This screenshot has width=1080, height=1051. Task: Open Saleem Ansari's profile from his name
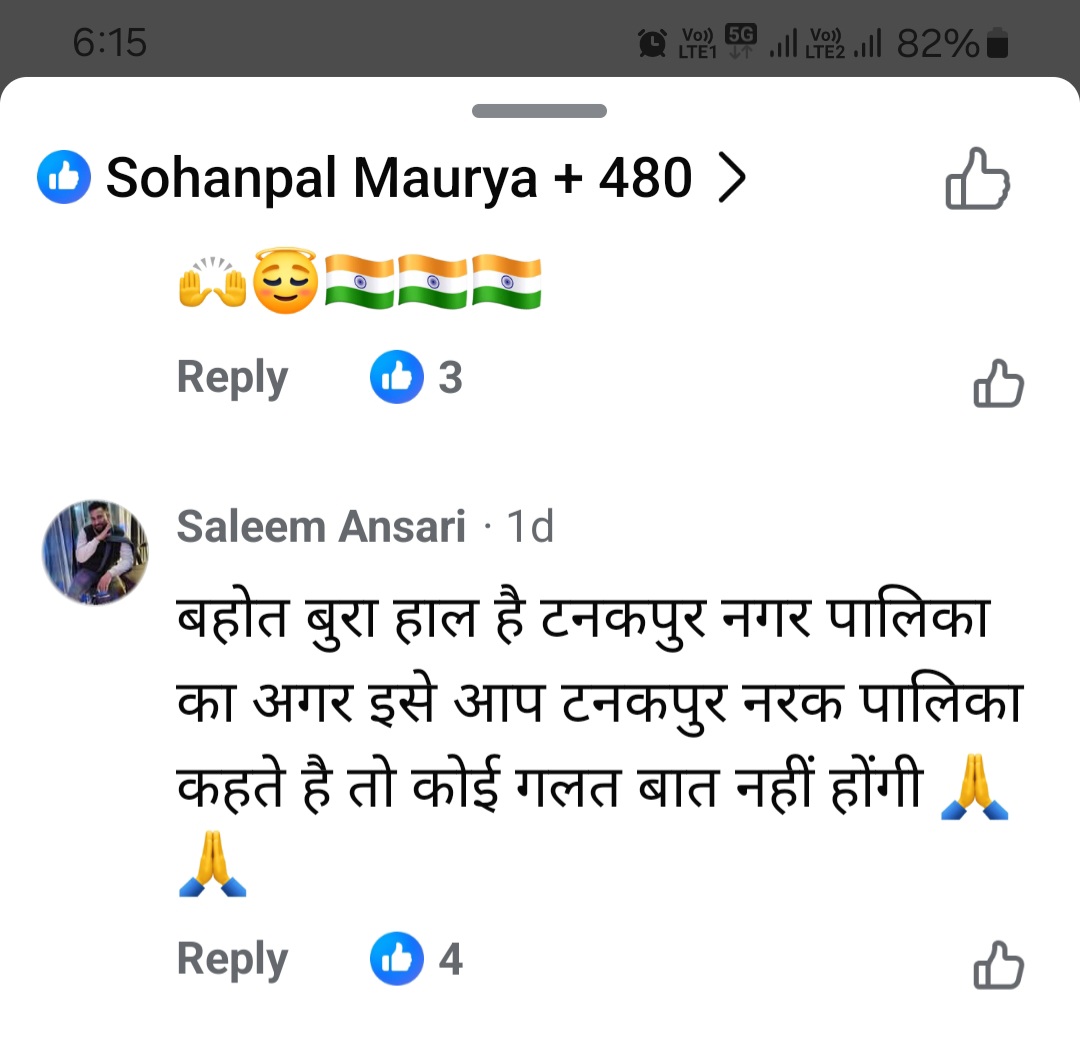pos(321,526)
